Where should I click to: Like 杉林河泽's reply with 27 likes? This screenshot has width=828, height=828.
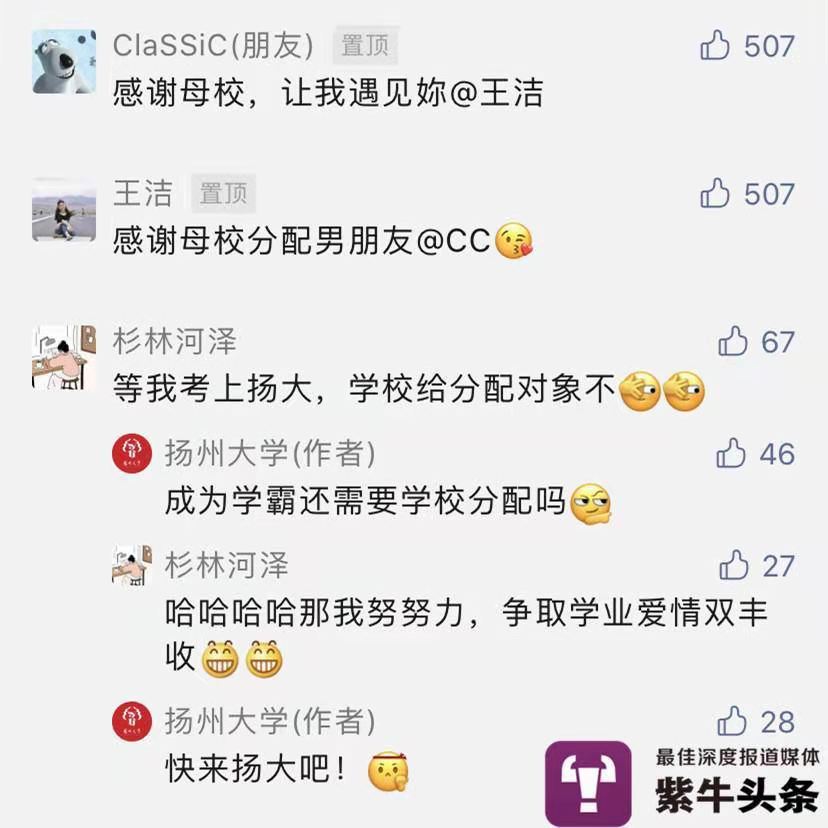734,565
